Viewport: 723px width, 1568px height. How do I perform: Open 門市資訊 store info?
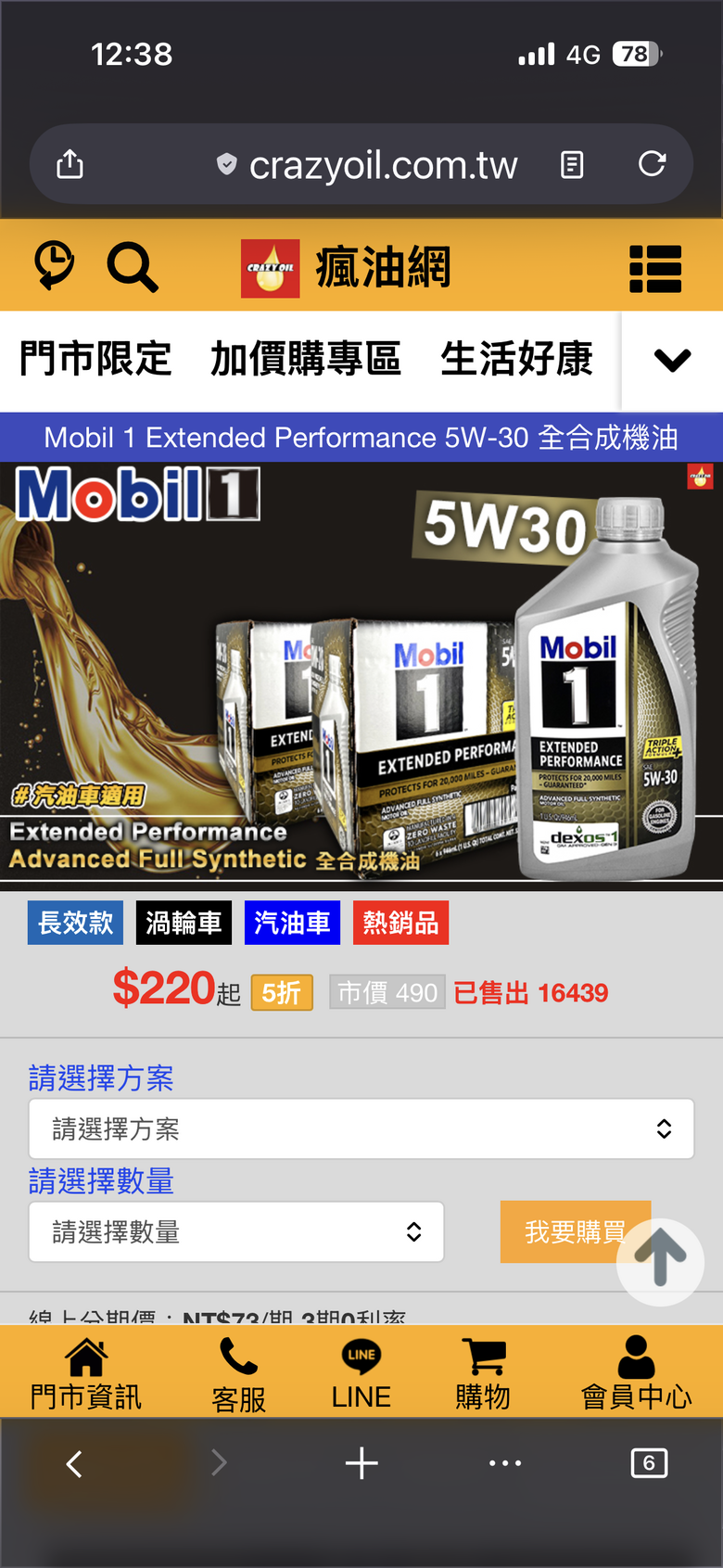[x=85, y=1373]
